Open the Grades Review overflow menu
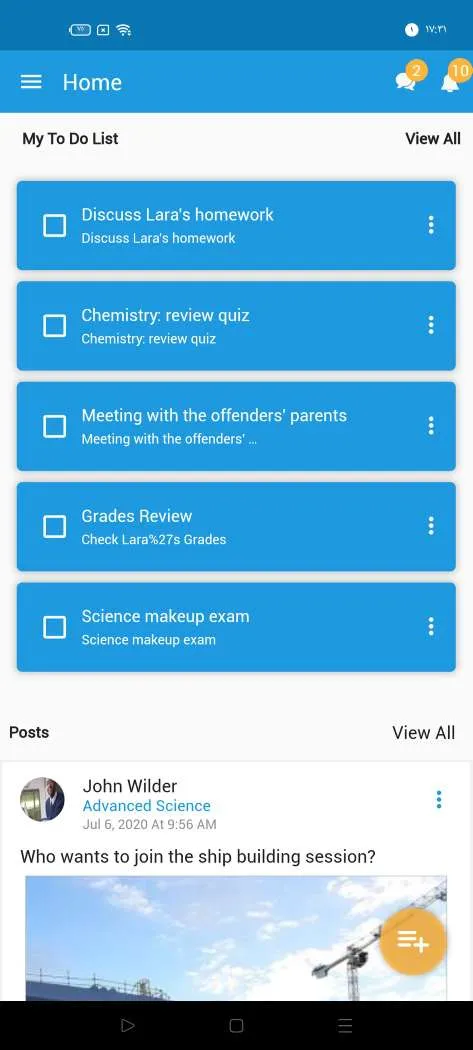The image size is (473, 1050). [431, 526]
